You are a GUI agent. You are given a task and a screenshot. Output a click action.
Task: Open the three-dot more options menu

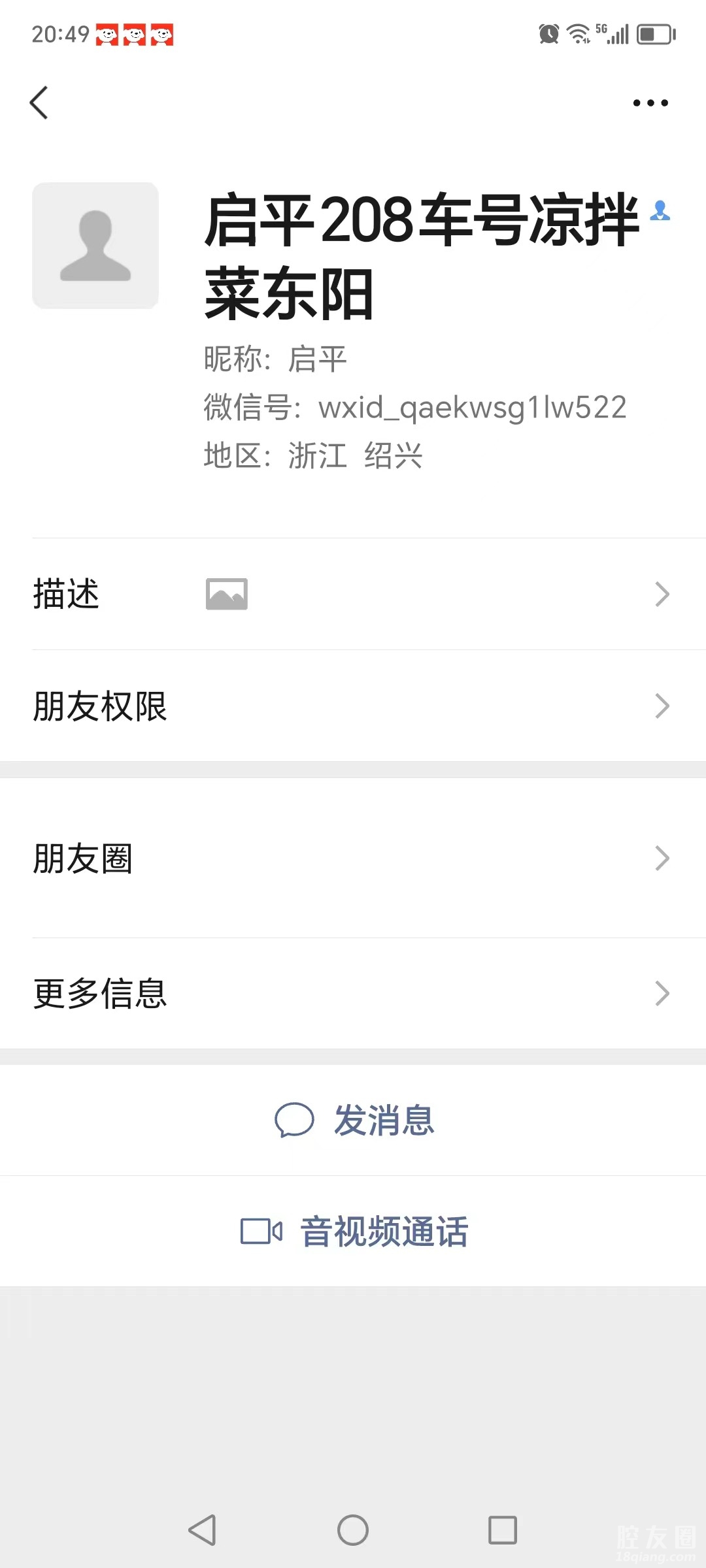pos(650,103)
